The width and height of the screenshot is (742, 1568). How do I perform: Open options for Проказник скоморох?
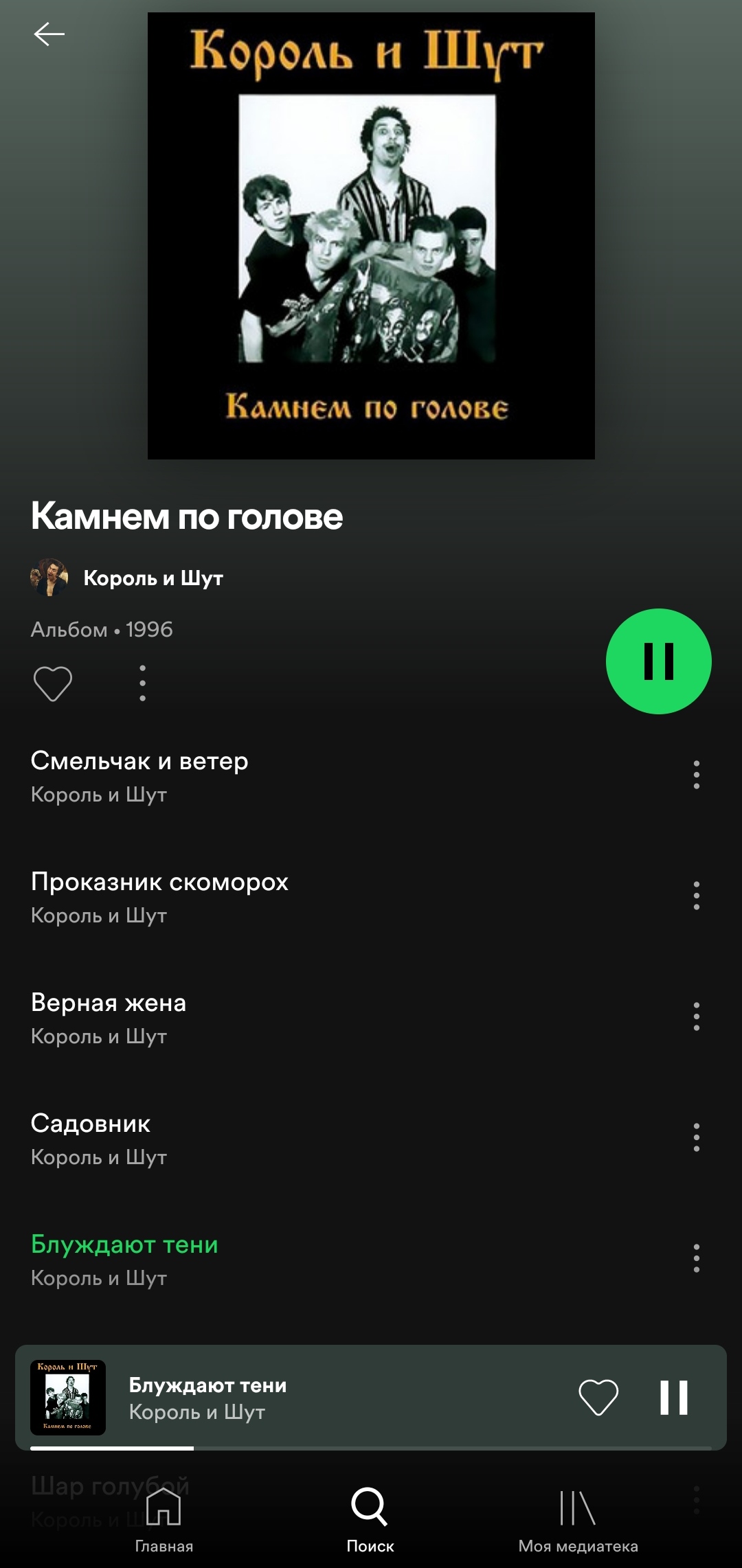pos(696,896)
